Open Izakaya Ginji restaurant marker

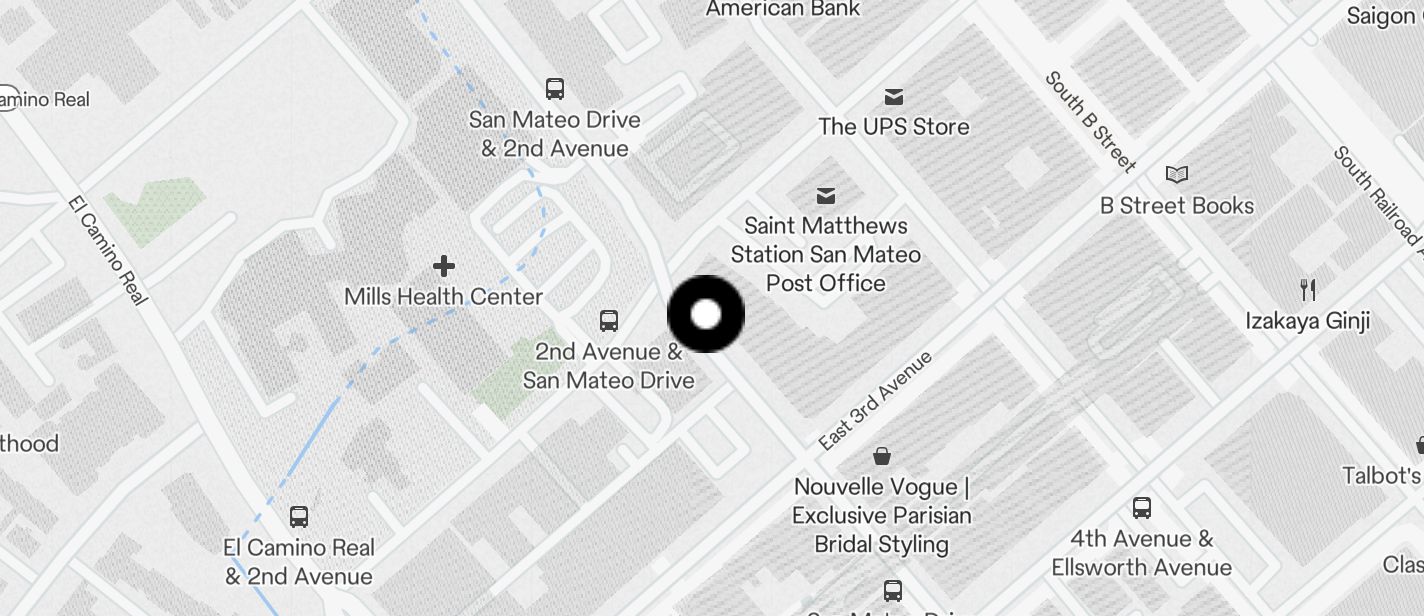(1307, 290)
